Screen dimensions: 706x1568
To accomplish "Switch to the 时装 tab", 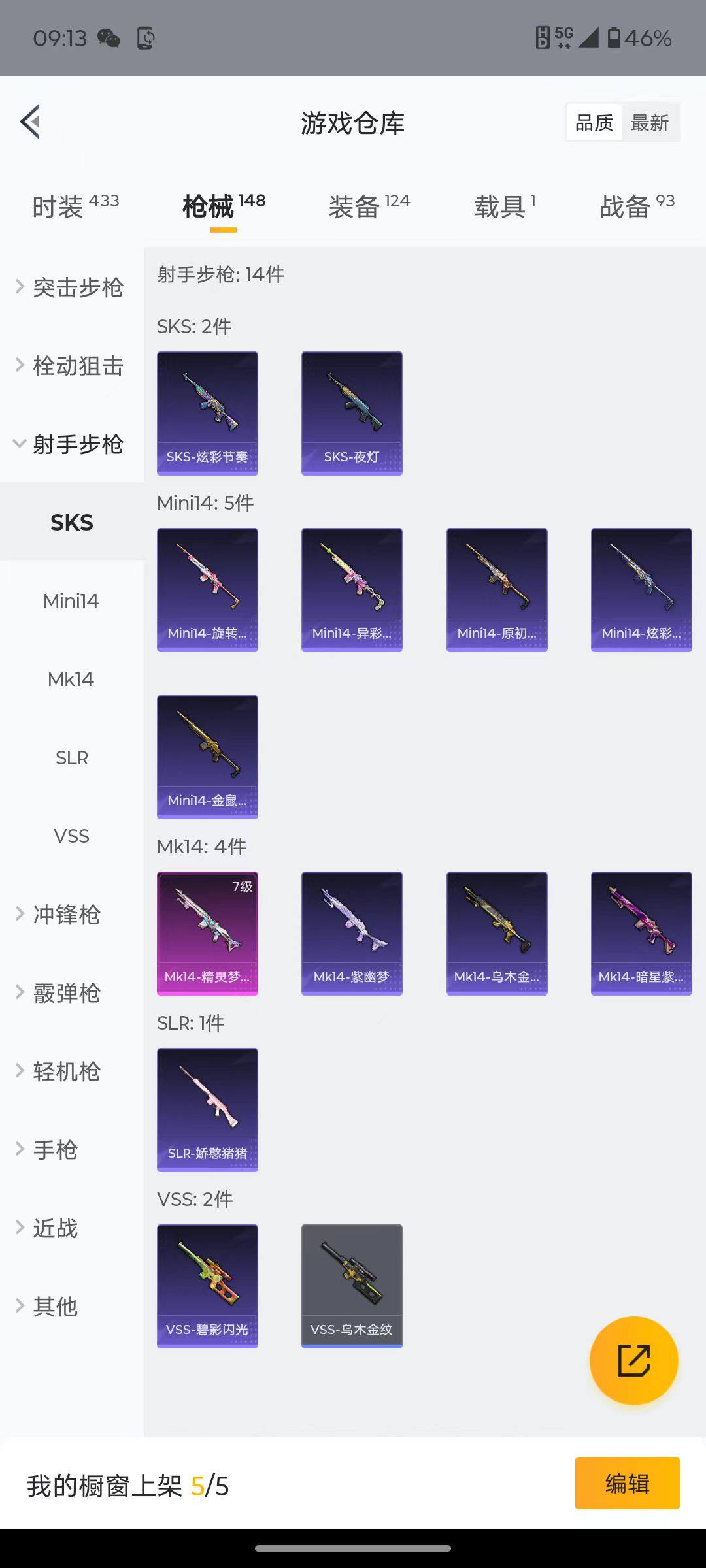I will point(59,206).
